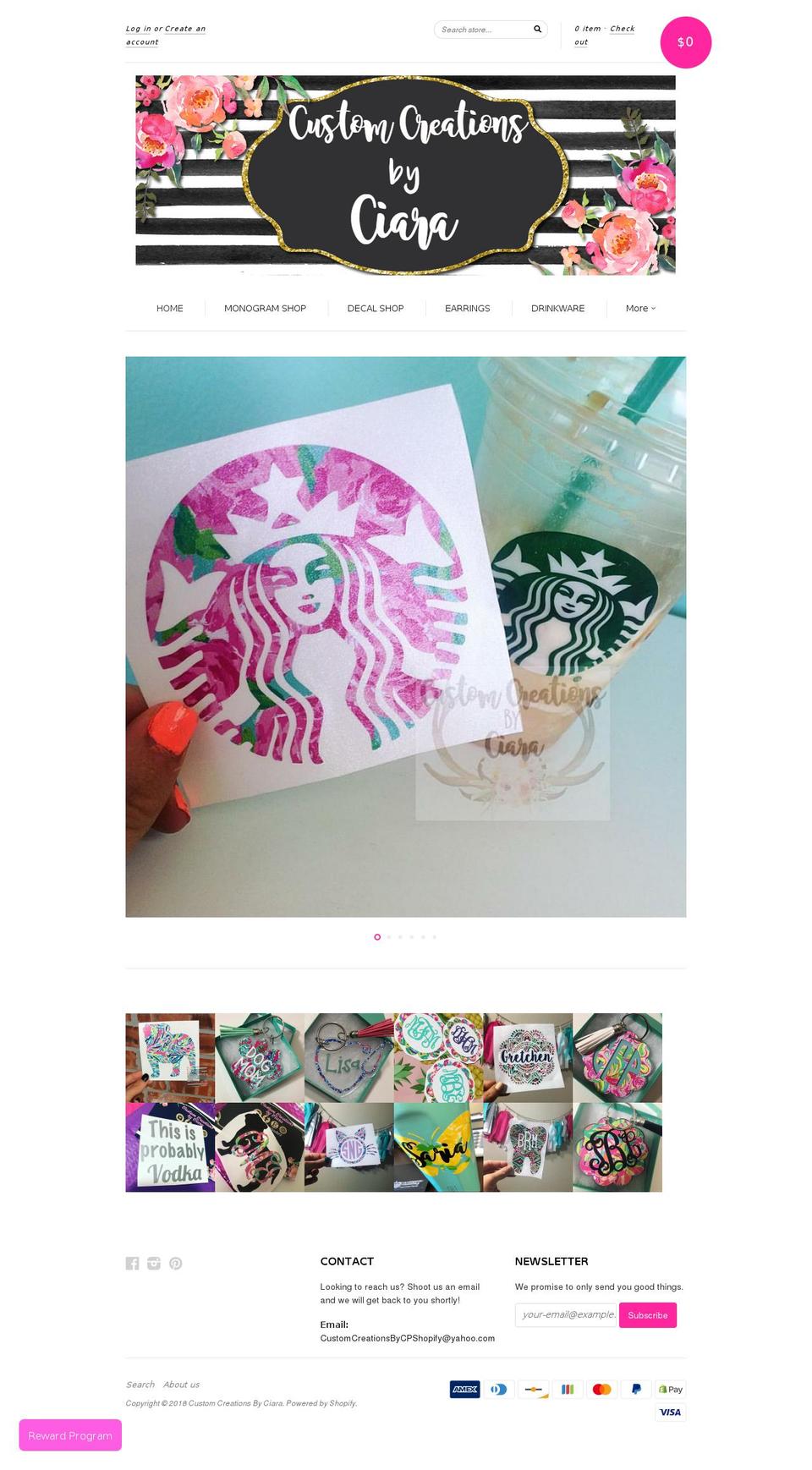
Task: Open the Instagram icon in footer
Action: pyautogui.click(x=153, y=1263)
